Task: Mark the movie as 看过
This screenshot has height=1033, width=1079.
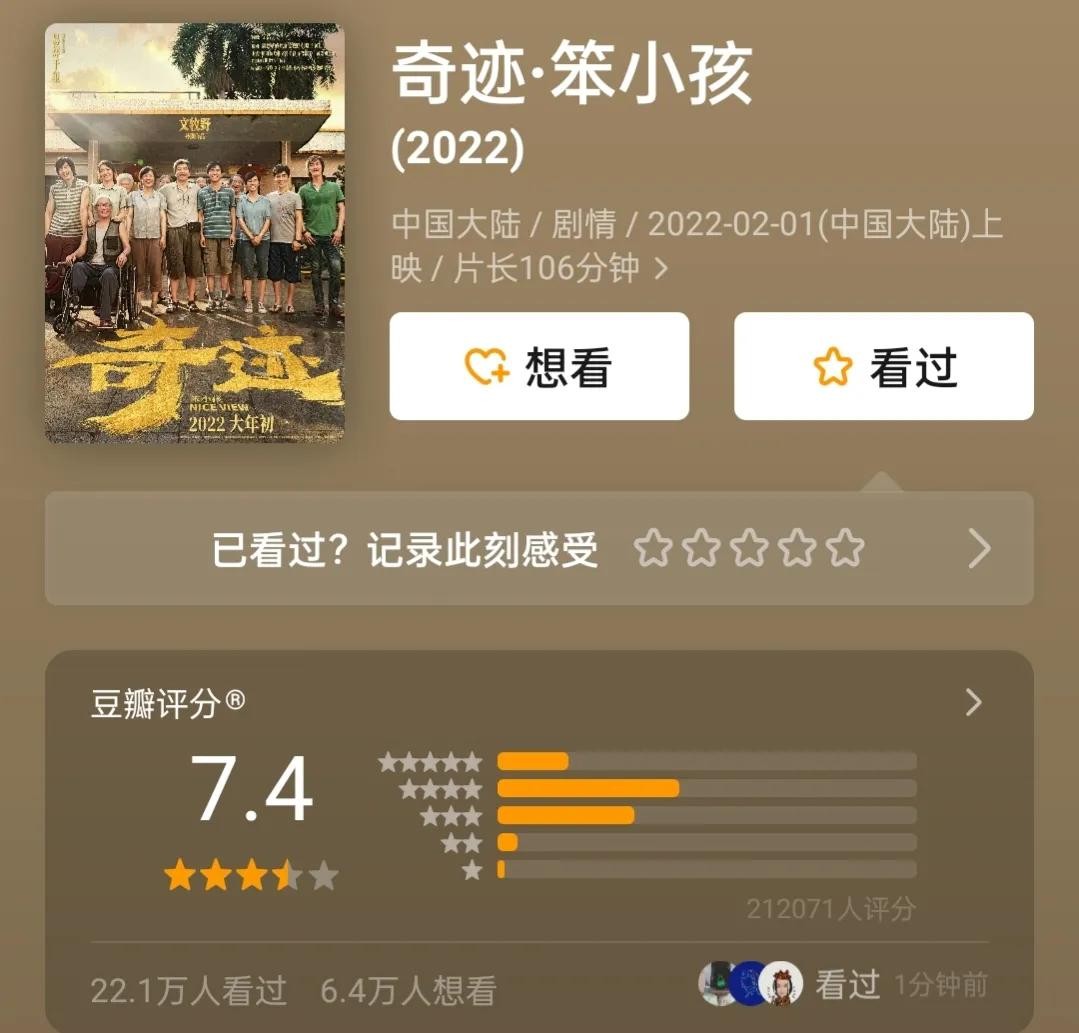Action: coord(883,366)
